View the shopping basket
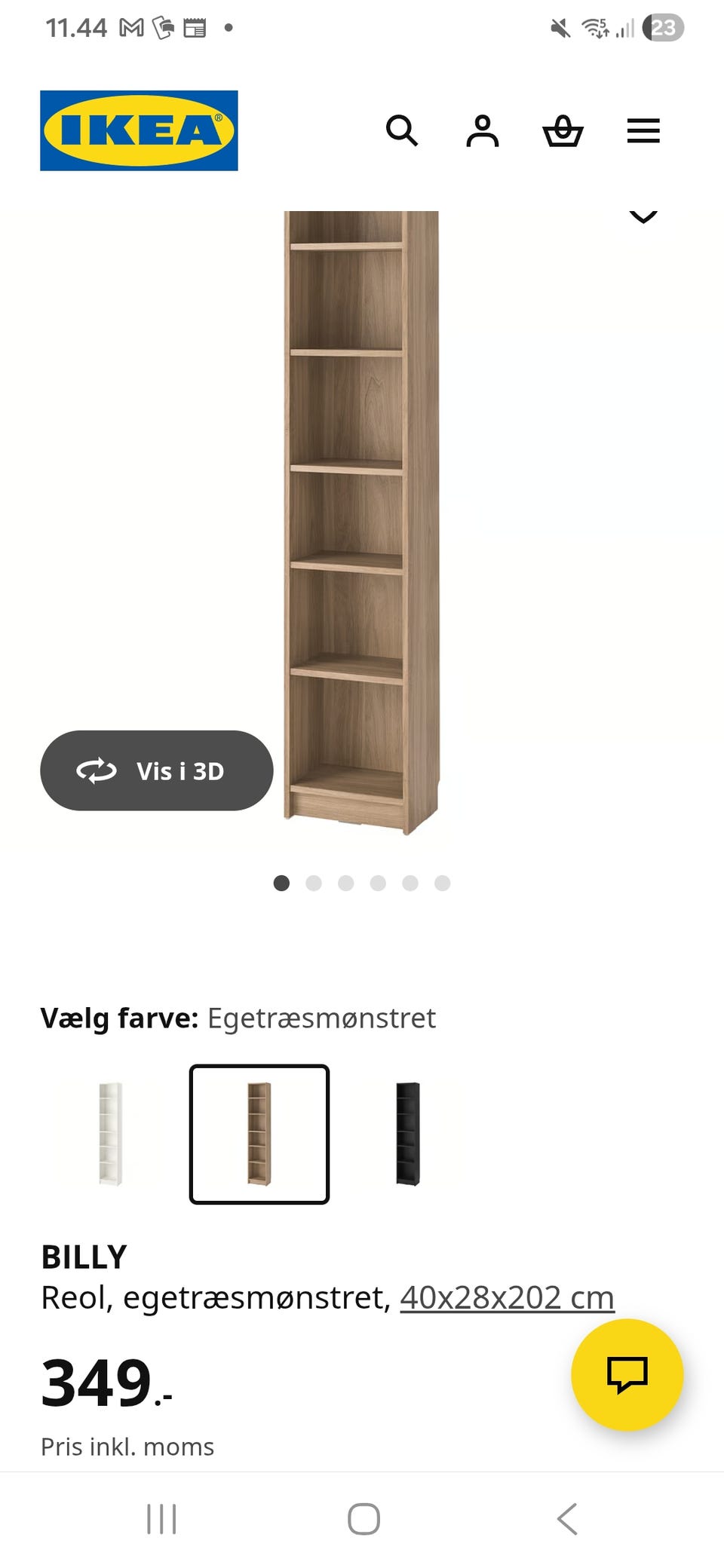The image size is (724, 1568). (563, 130)
